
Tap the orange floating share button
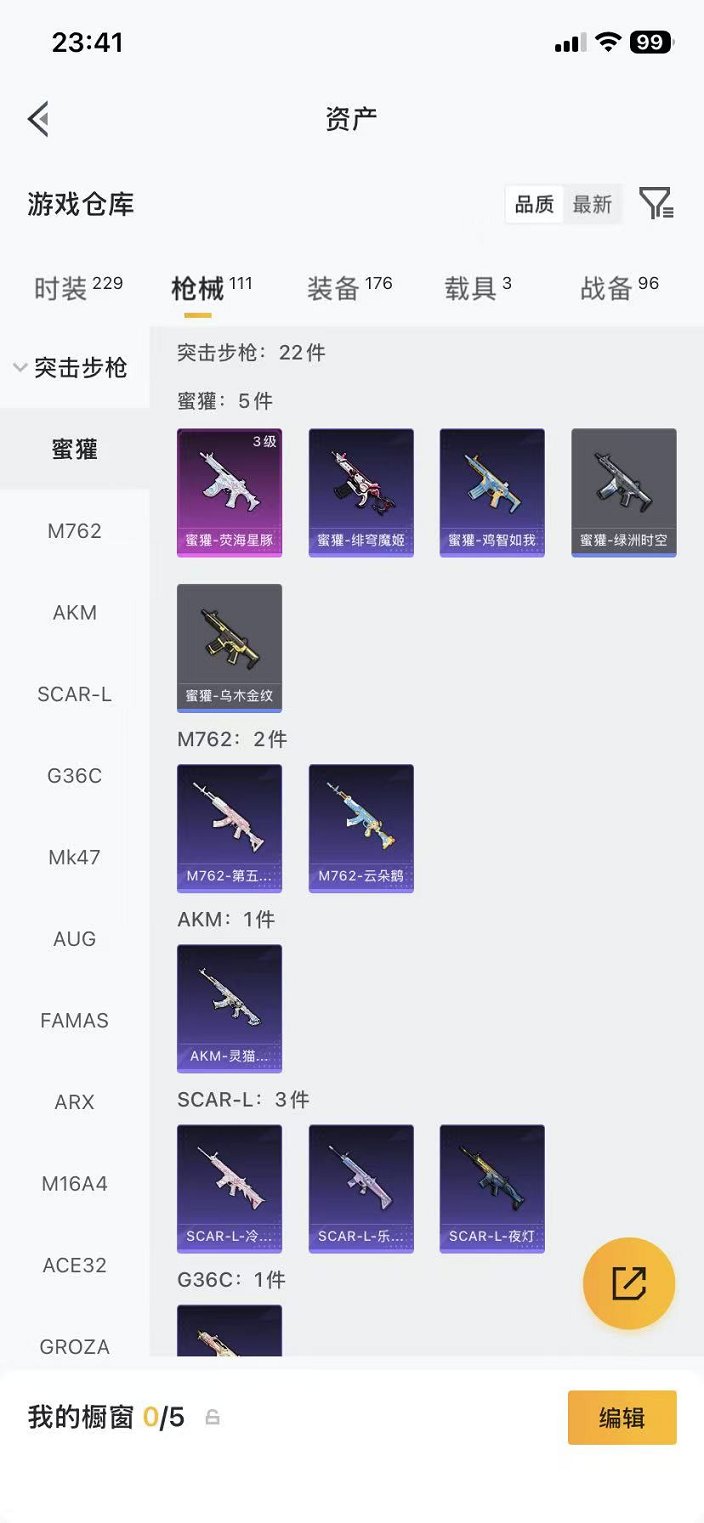tap(629, 1283)
